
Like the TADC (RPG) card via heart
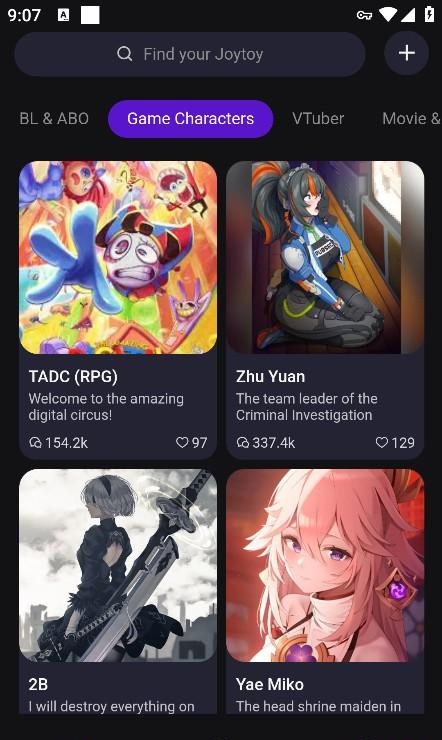182,443
